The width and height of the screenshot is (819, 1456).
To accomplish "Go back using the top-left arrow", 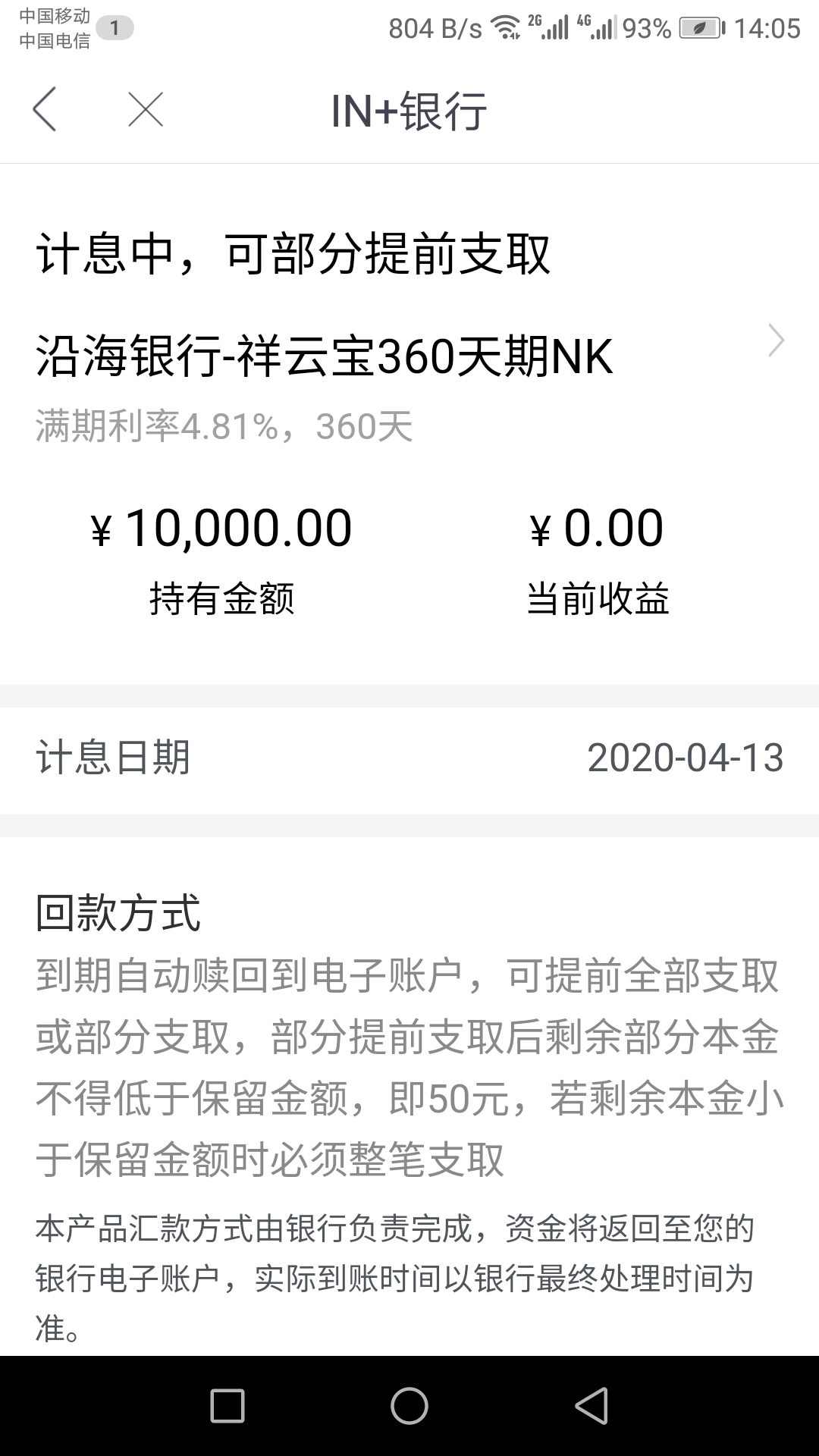I will (x=44, y=110).
